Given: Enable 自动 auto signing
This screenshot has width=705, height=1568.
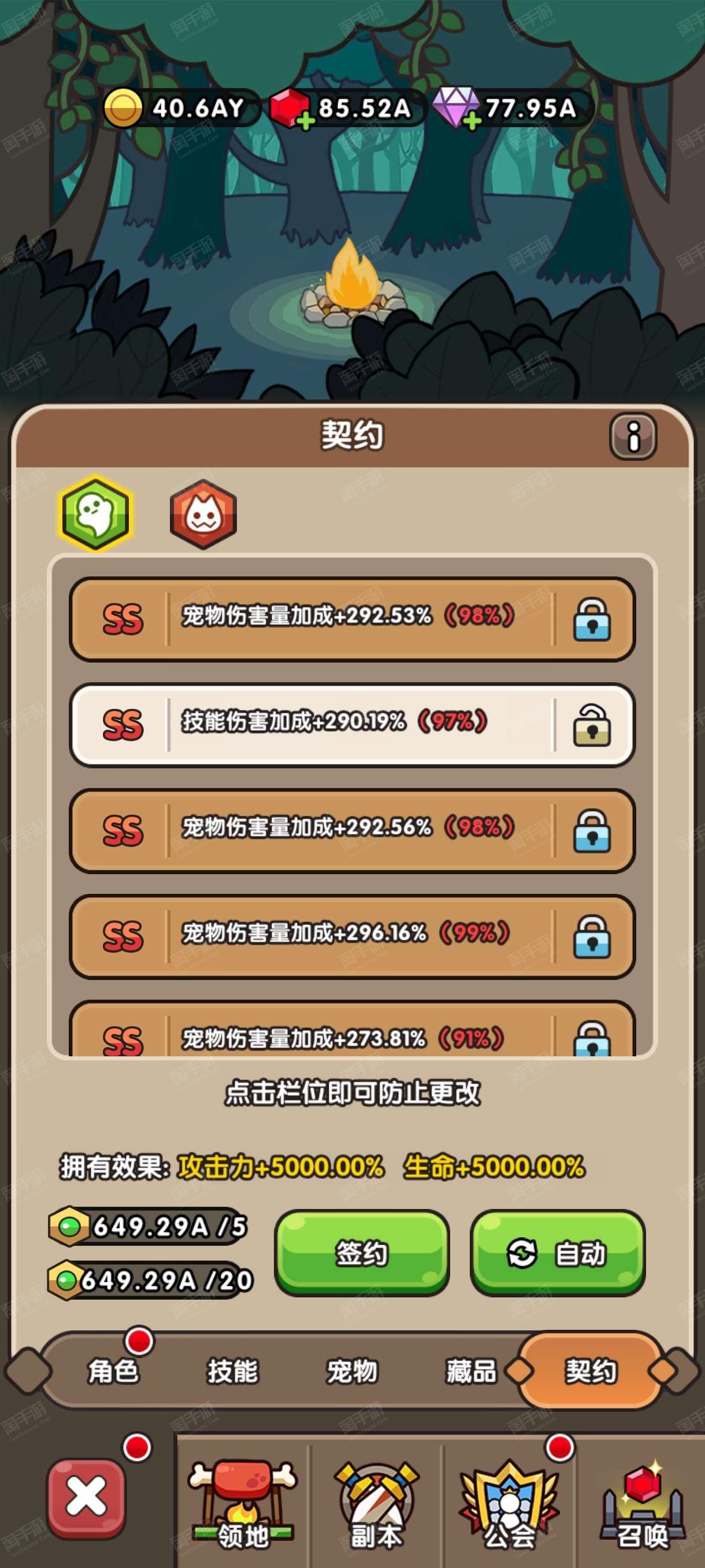Looking at the screenshot, I should pos(557,1253).
